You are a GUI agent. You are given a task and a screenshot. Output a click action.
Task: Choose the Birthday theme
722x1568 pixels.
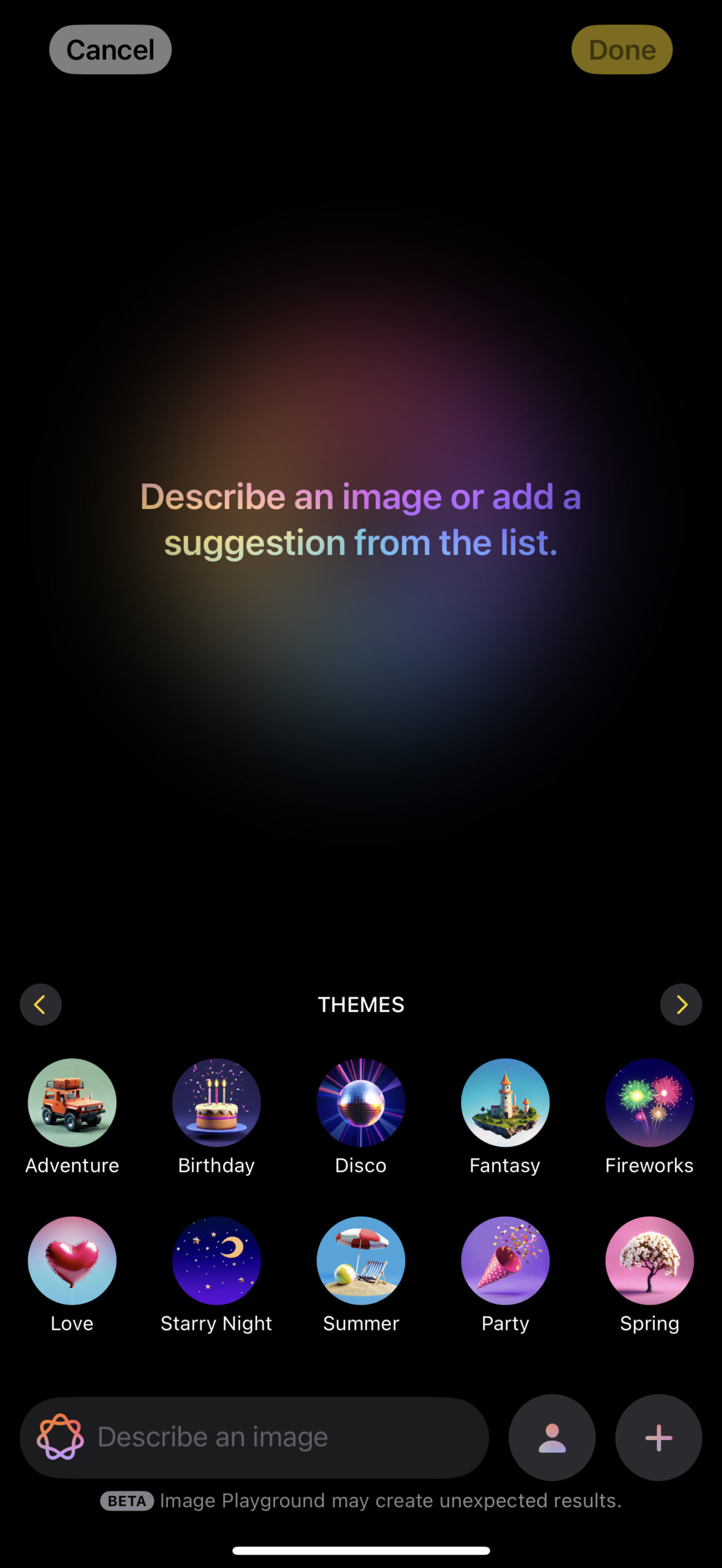point(216,1102)
